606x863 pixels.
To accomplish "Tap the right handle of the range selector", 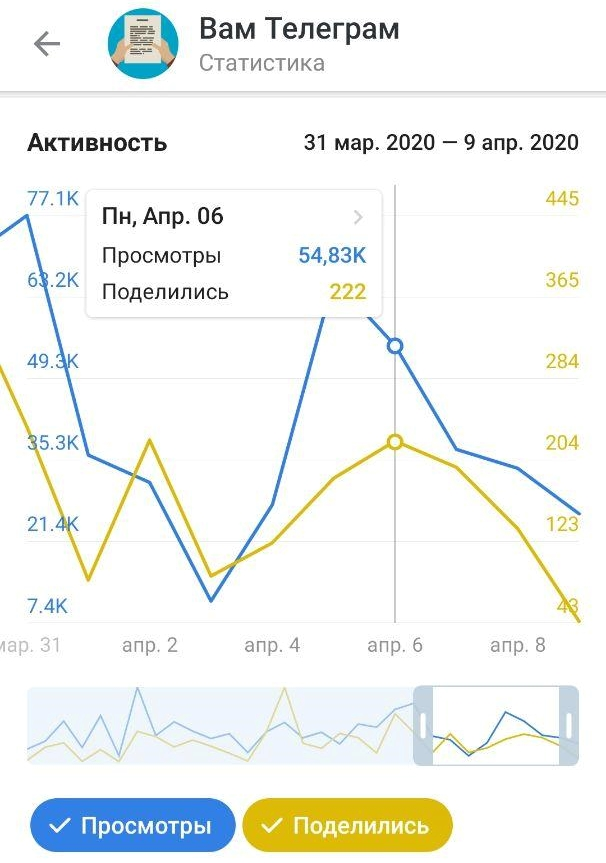I will [570, 725].
